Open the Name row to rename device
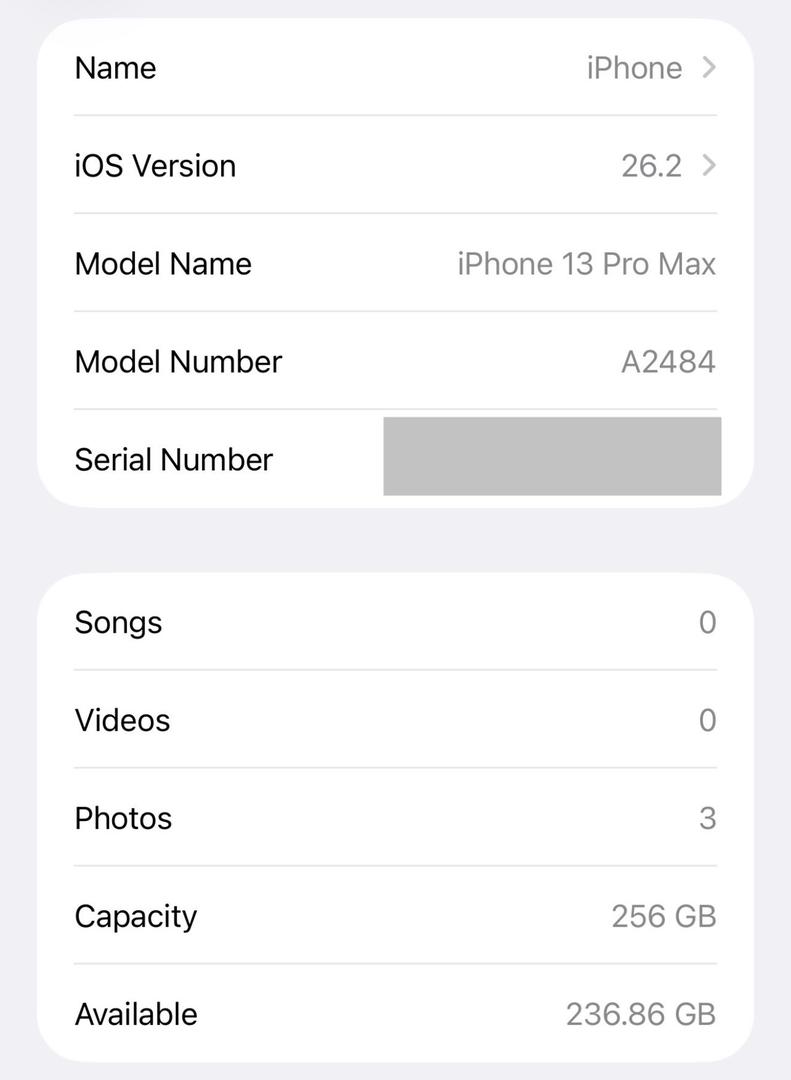This screenshot has height=1080, width=791. coord(395,68)
